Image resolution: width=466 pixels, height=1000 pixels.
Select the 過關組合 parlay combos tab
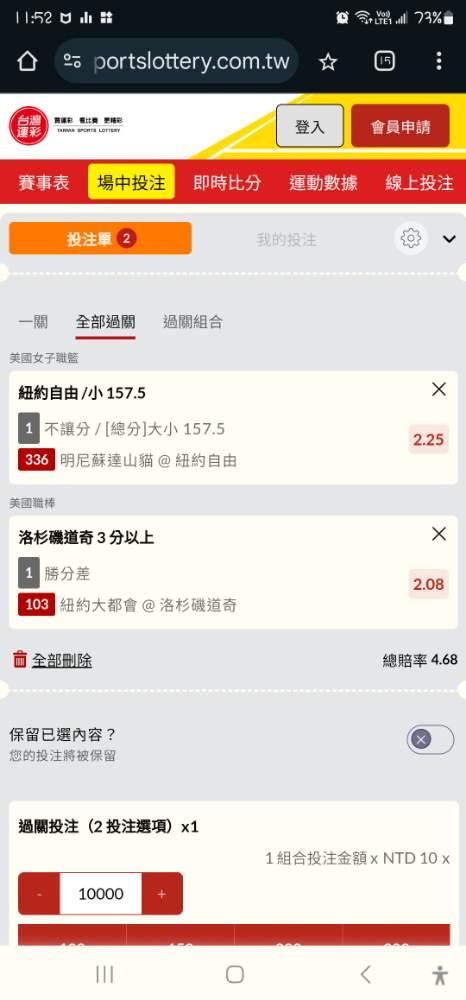coord(193,322)
